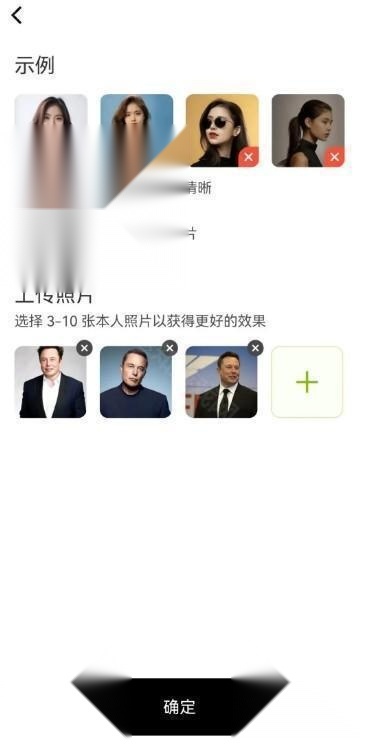
Task: Add another photo with the plus tile
Action: [x=307, y=382]
